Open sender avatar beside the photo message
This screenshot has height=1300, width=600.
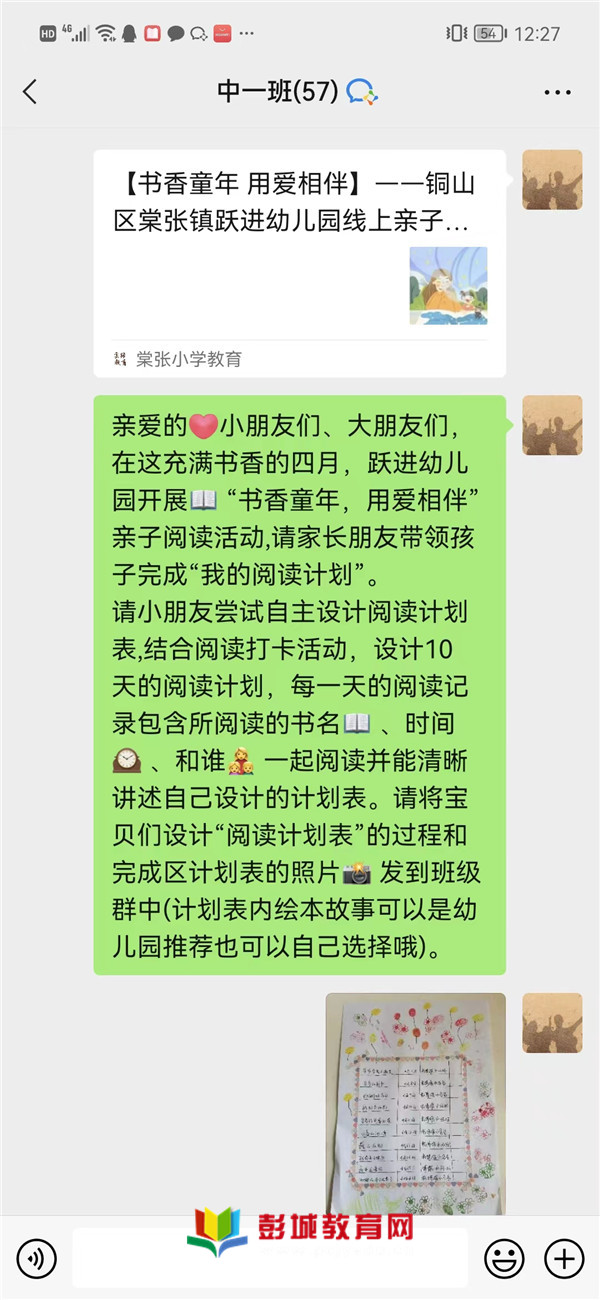coord(552,1023)
